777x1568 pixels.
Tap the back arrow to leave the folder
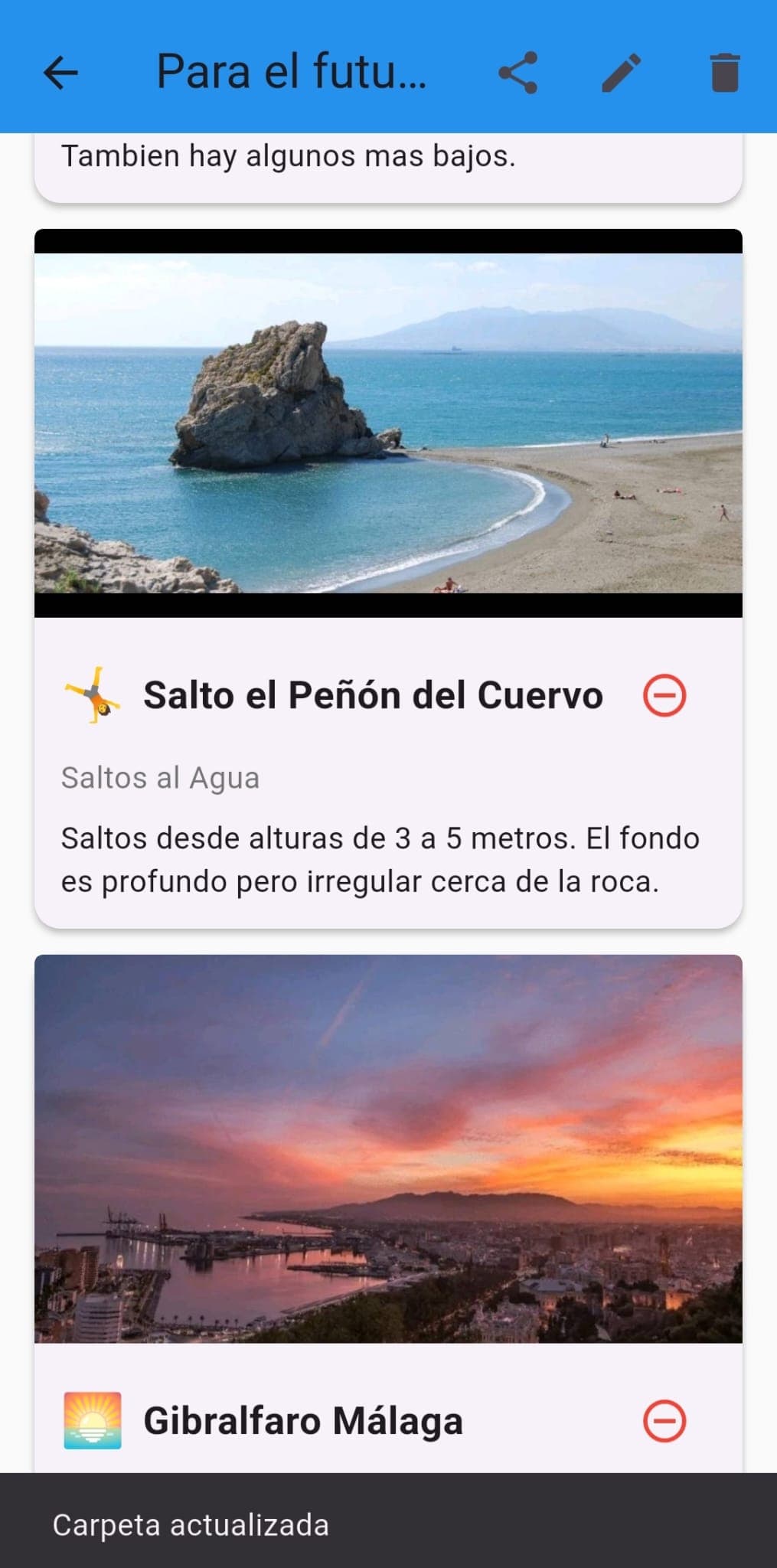coord(60,73)
